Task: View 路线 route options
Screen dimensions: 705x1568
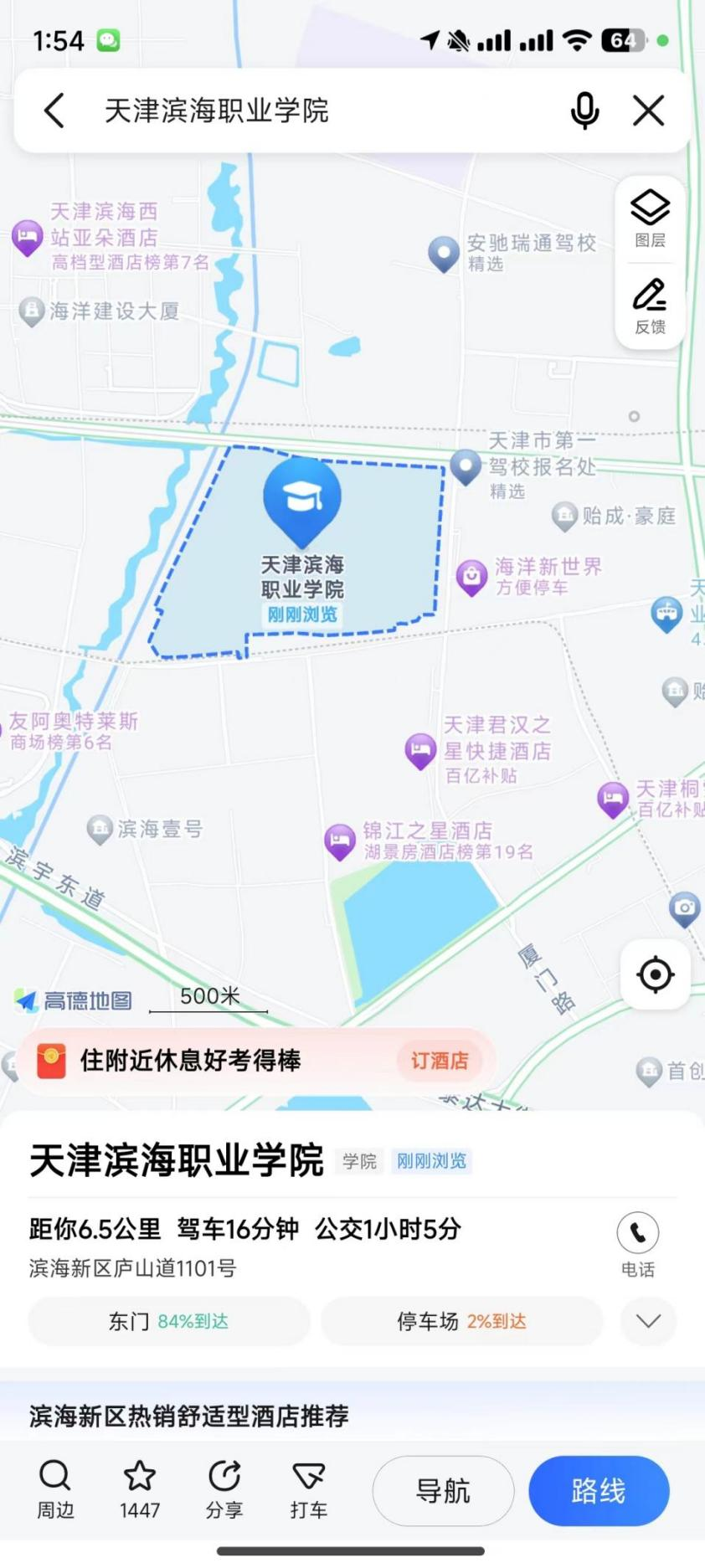Action: [598, 1491]
